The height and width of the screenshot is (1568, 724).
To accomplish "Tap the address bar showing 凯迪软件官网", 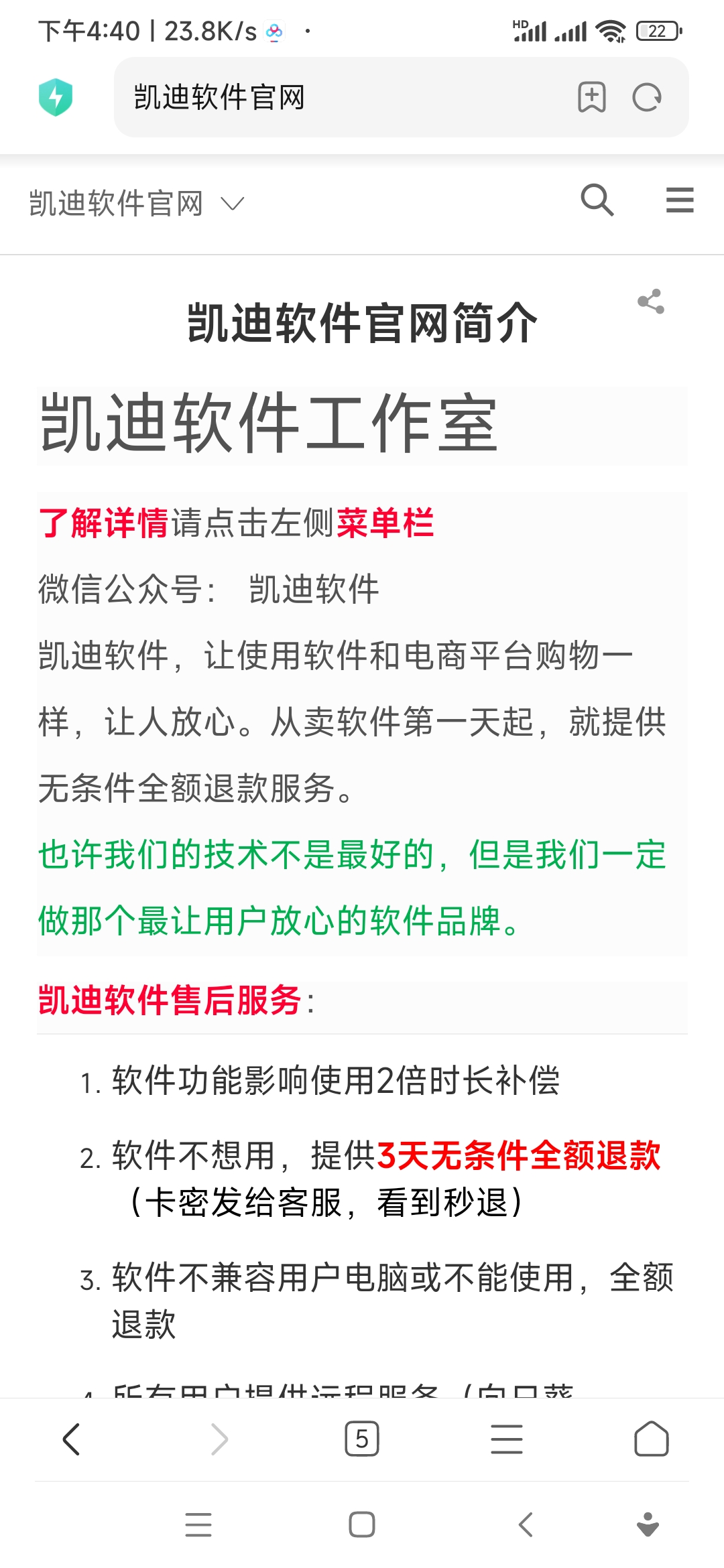I will [x=335, y=98].
